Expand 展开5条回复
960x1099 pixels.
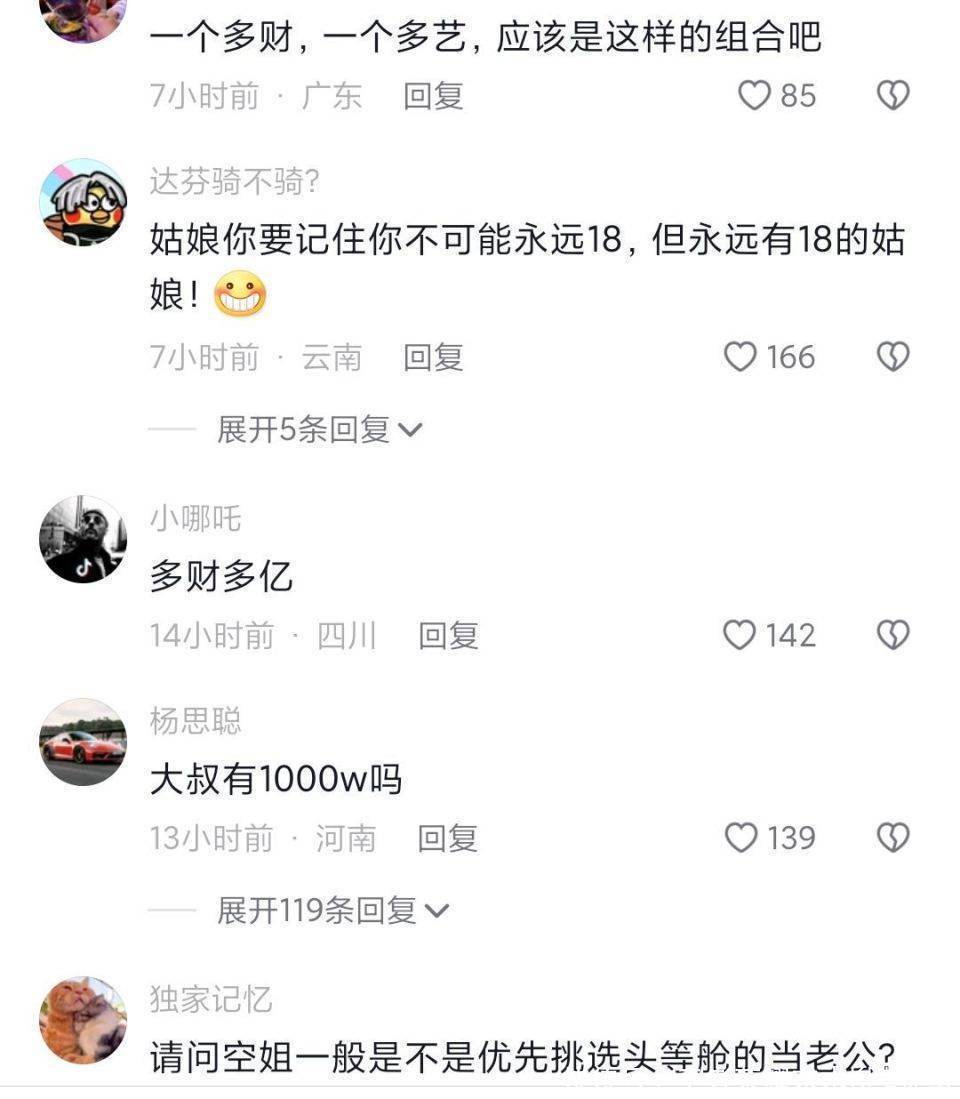[x=320, y=430]
